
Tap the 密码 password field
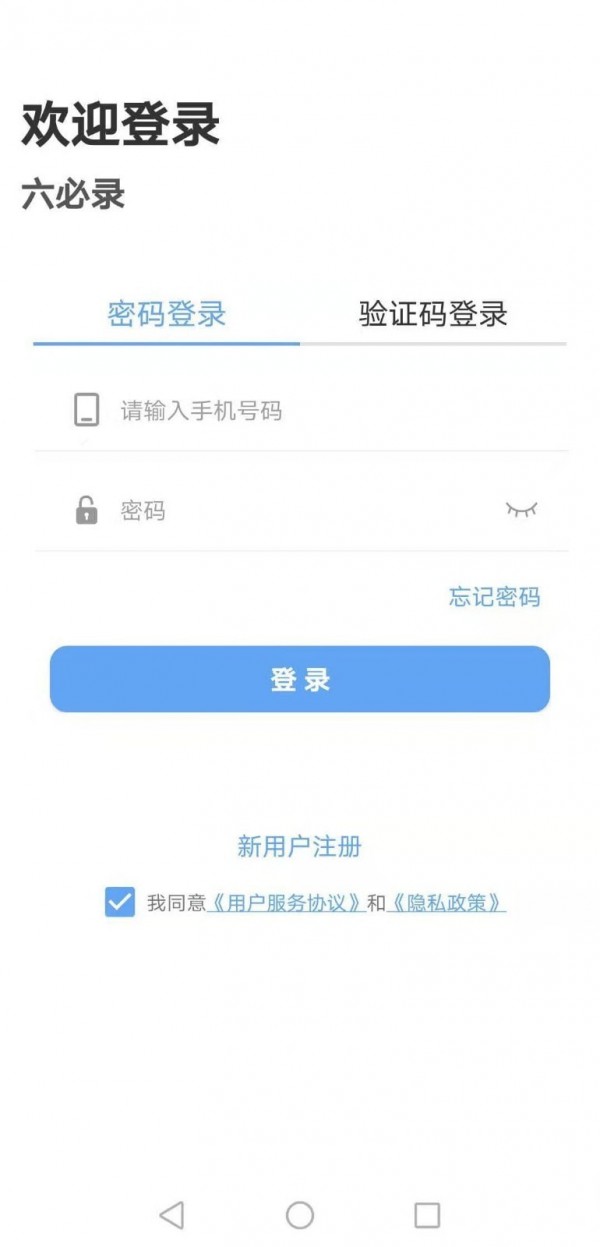click(300, 511)
